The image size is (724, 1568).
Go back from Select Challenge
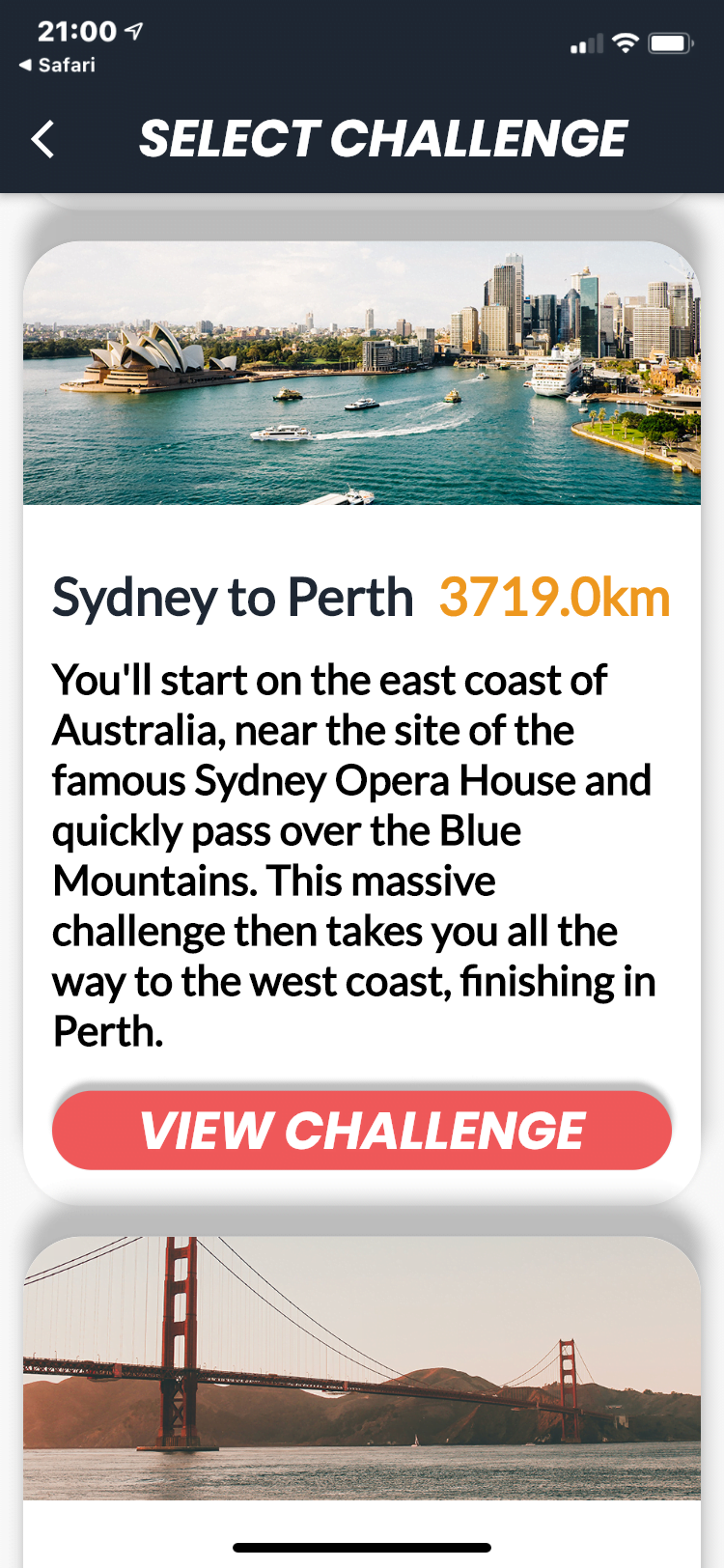click(43, 139)
